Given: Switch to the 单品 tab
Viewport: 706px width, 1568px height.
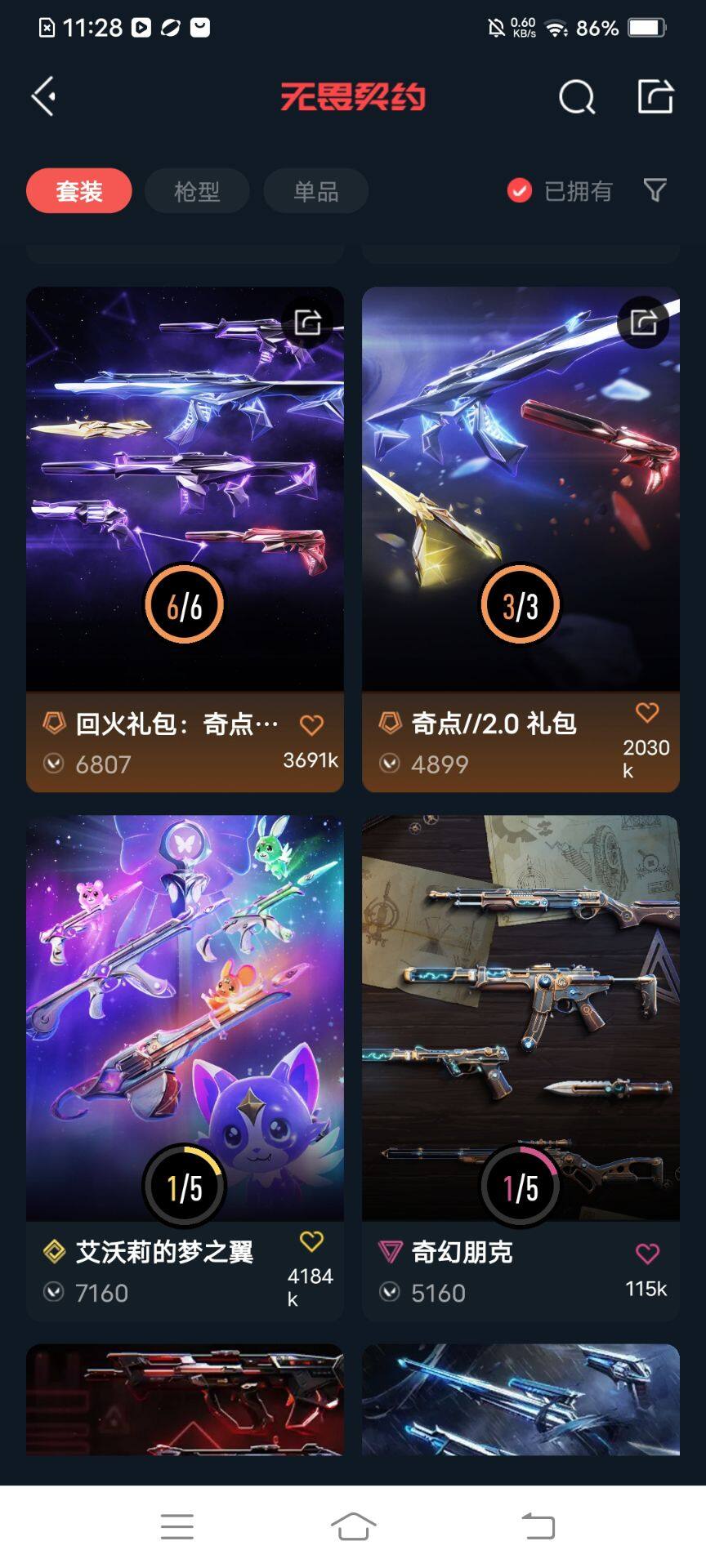Looking at the screenshot, I should point(315,191).
